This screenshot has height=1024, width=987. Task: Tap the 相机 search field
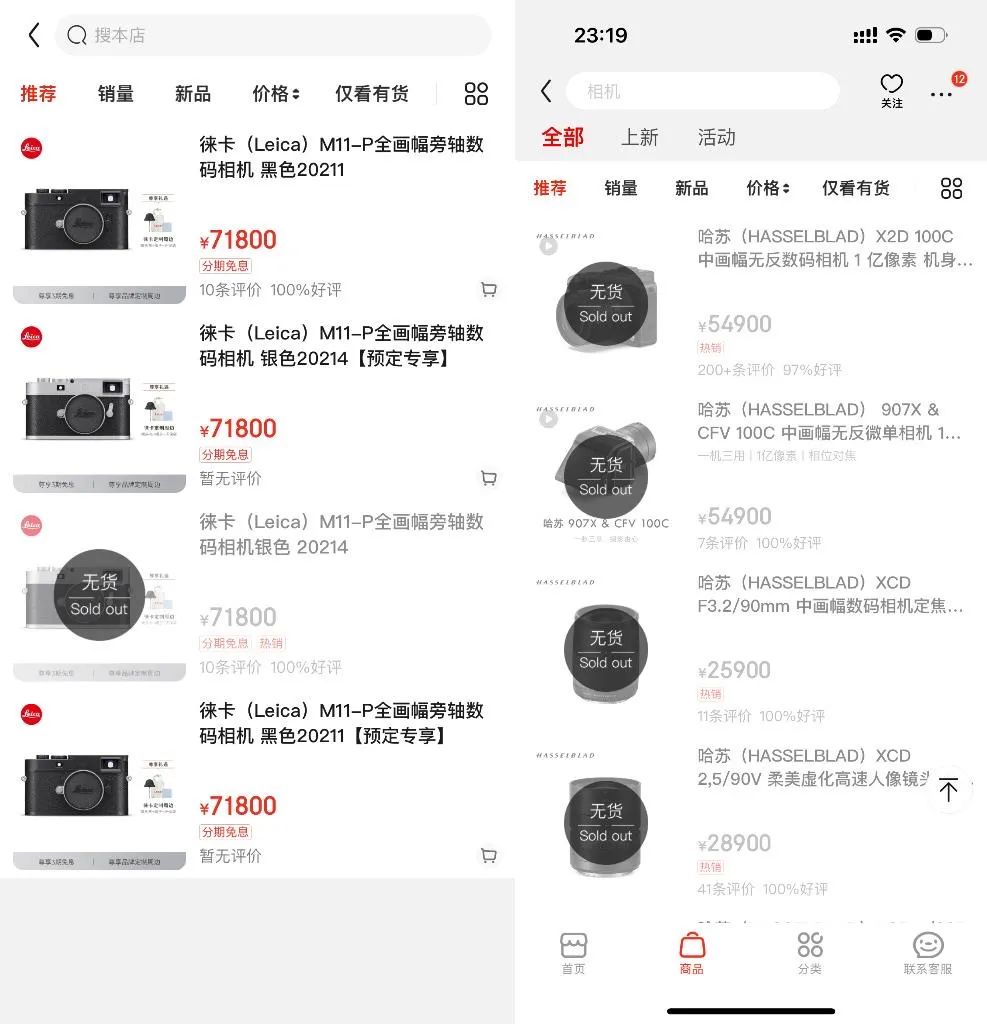click(700, 91)
